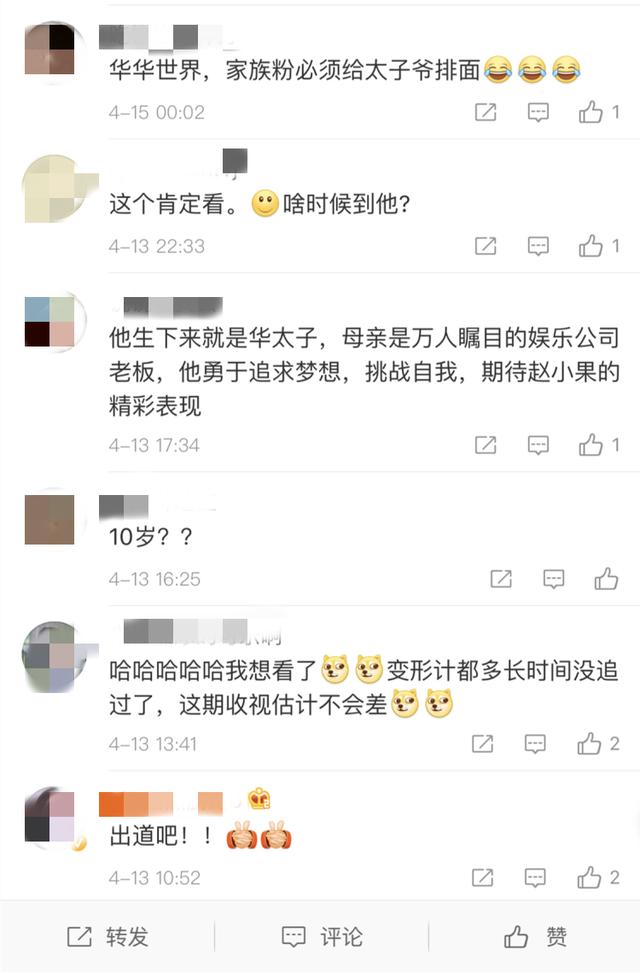Reply to the comment 这个肯定看
Screen dimensions: 640x973
pos(538,245)
